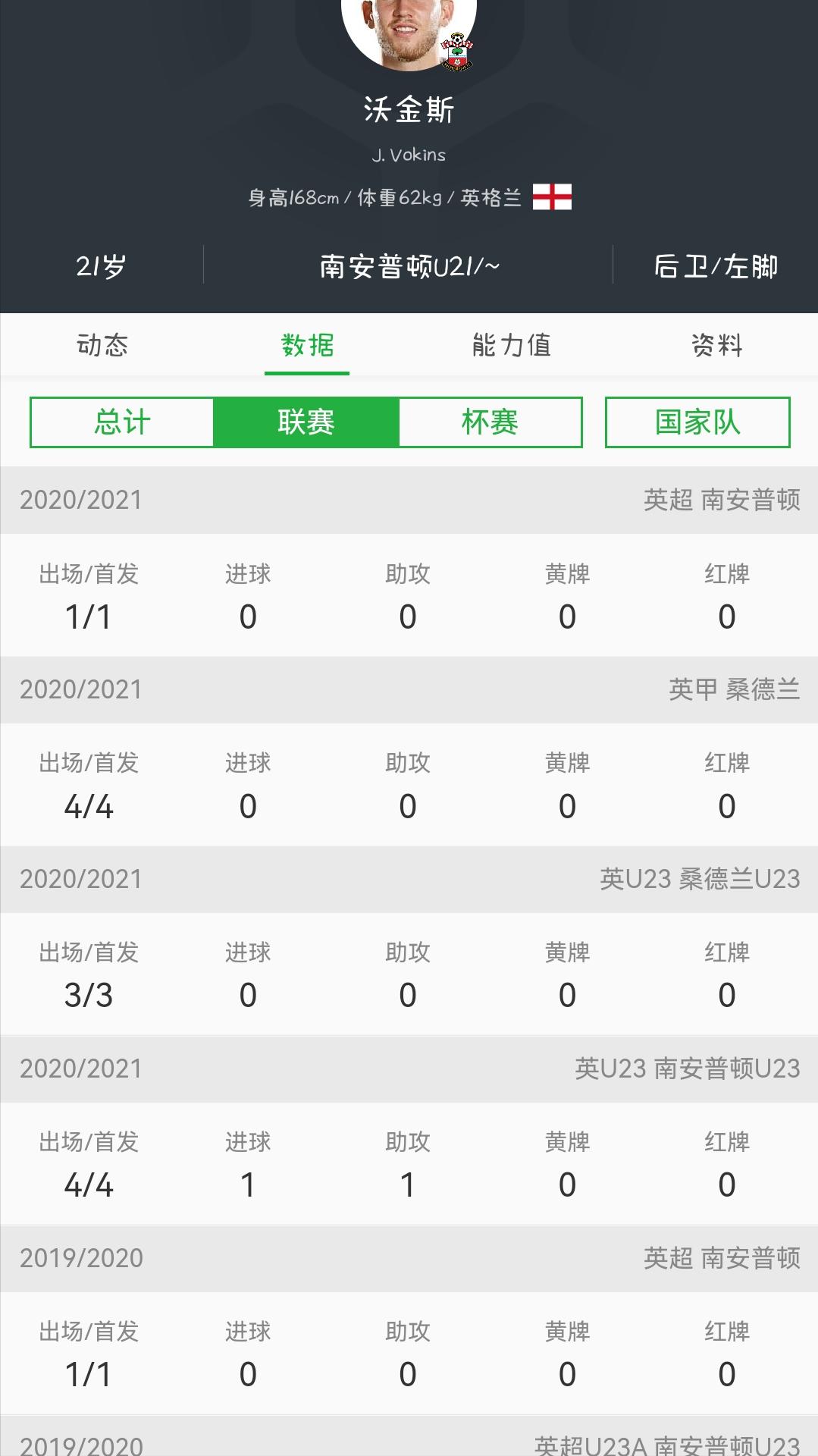Select the 联赛 filter button

tap(306, 423)
